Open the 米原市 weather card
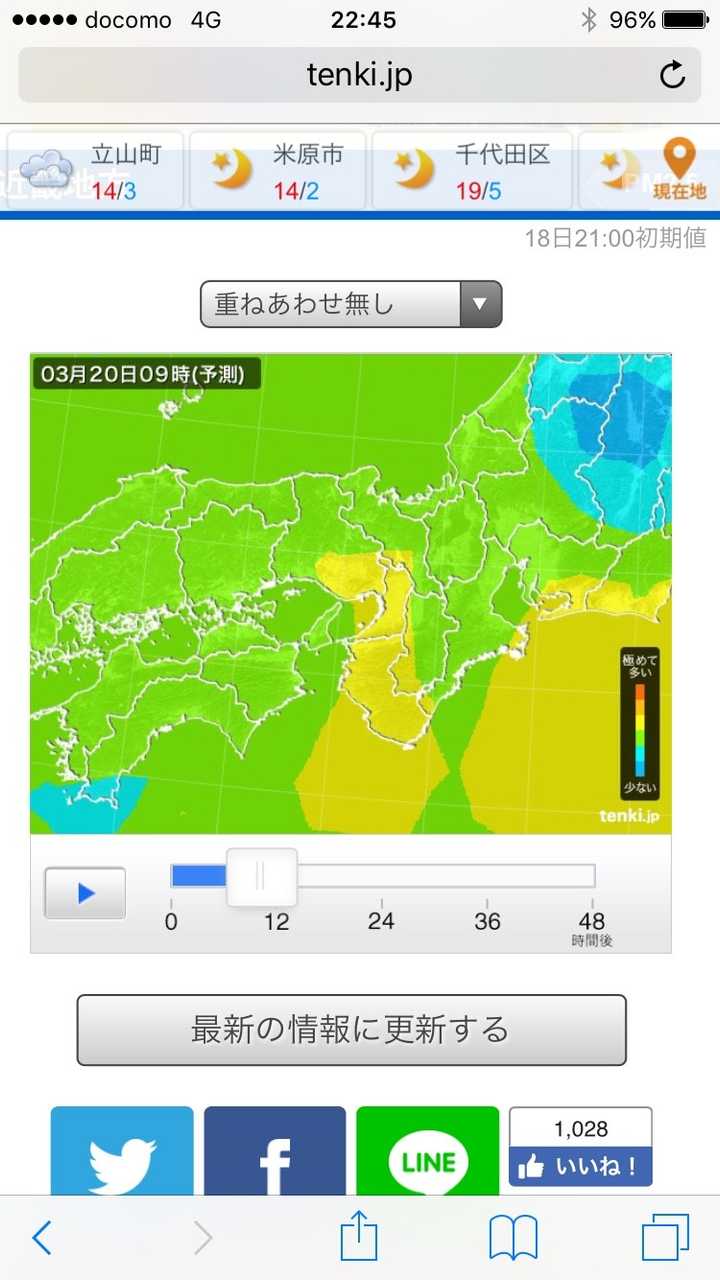Screen dimensions: 720x1280 coord(278,170)
